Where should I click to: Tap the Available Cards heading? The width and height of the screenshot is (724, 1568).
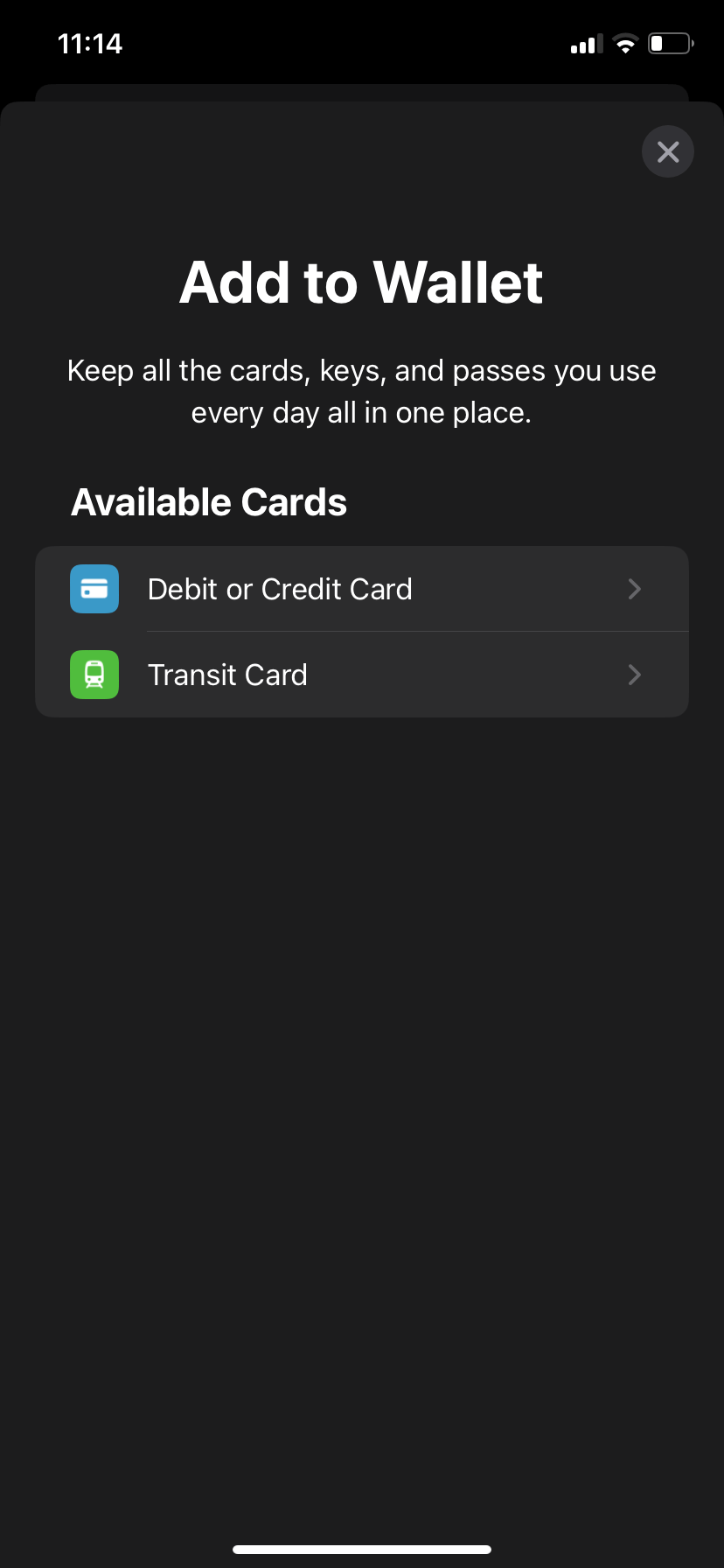[x=209, y=501]
